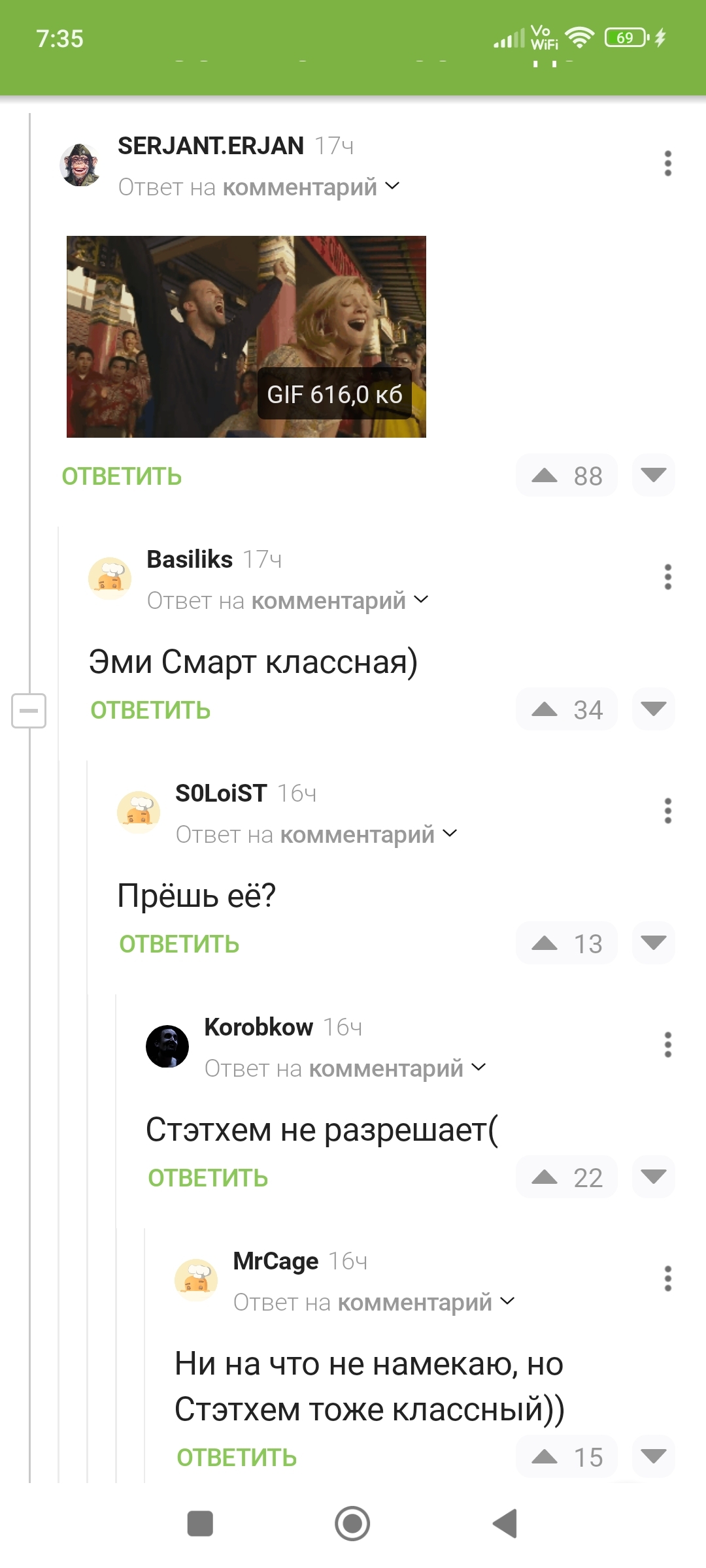The height and width of the screenshot is (1568, 706).
Task: Play the GIF in SERJANT.ERJAN's comment
Action: click(x=246, y=336)
